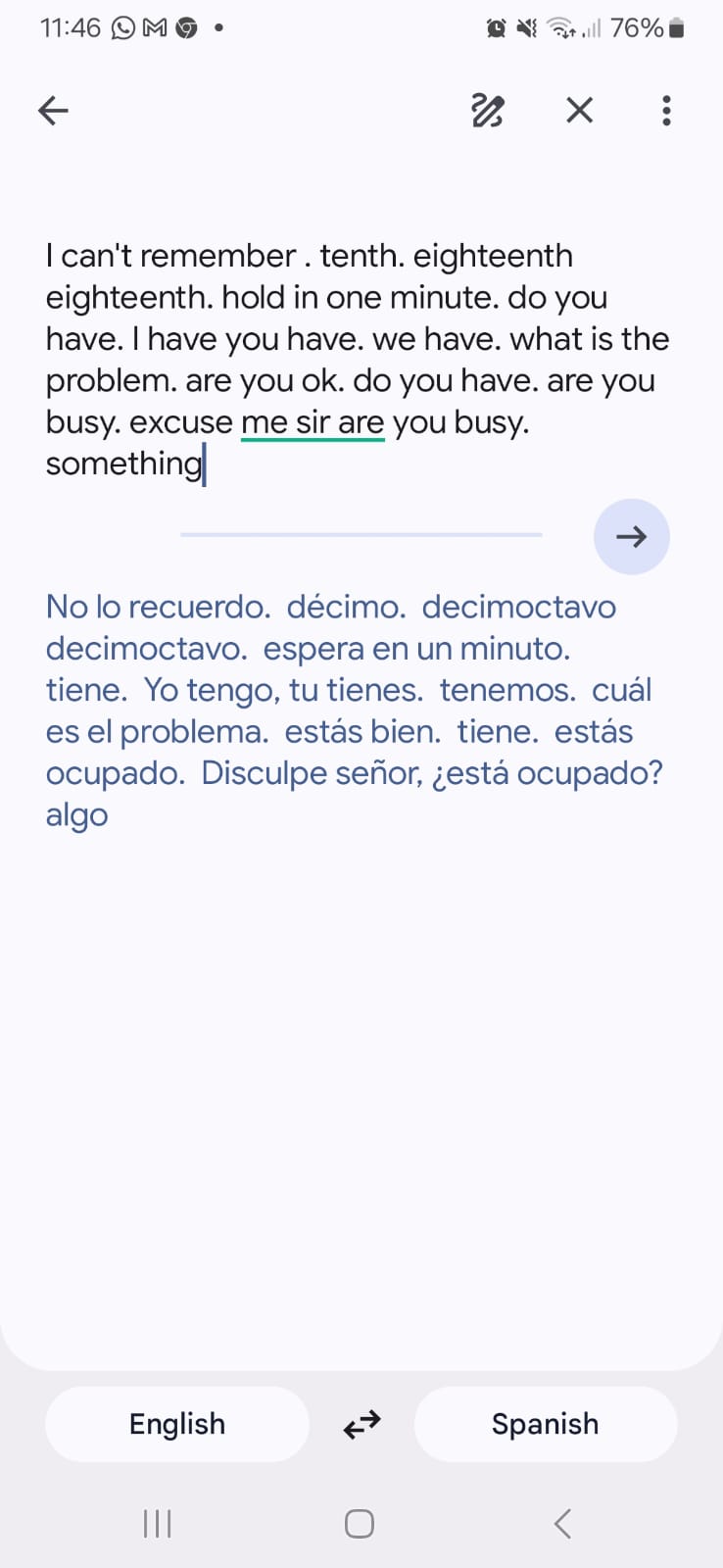The image size is (723, 1568).
Task: Open handwriting input mode
Action: [x=487, y=111]
